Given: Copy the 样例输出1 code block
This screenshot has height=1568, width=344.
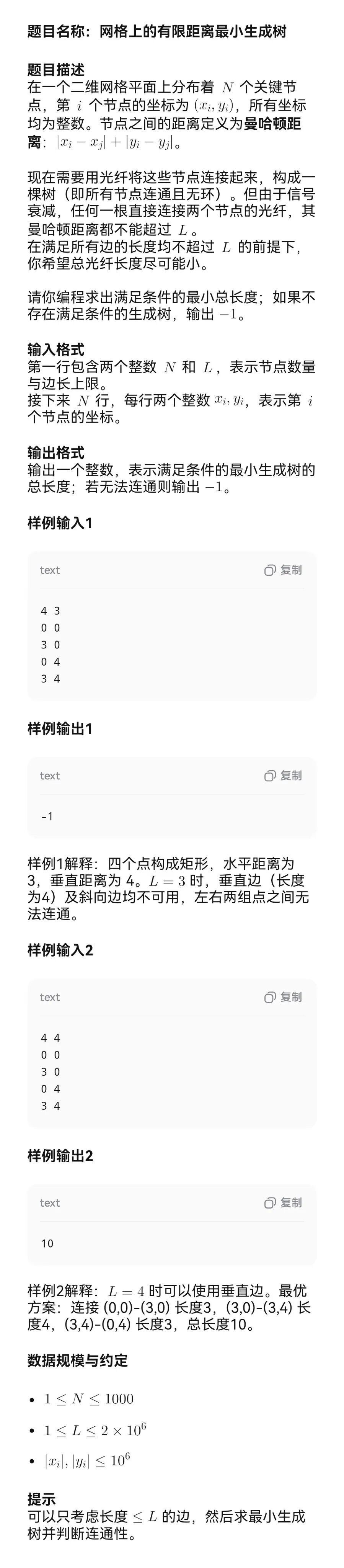Looking at the screenshot, I should (283, 776).
